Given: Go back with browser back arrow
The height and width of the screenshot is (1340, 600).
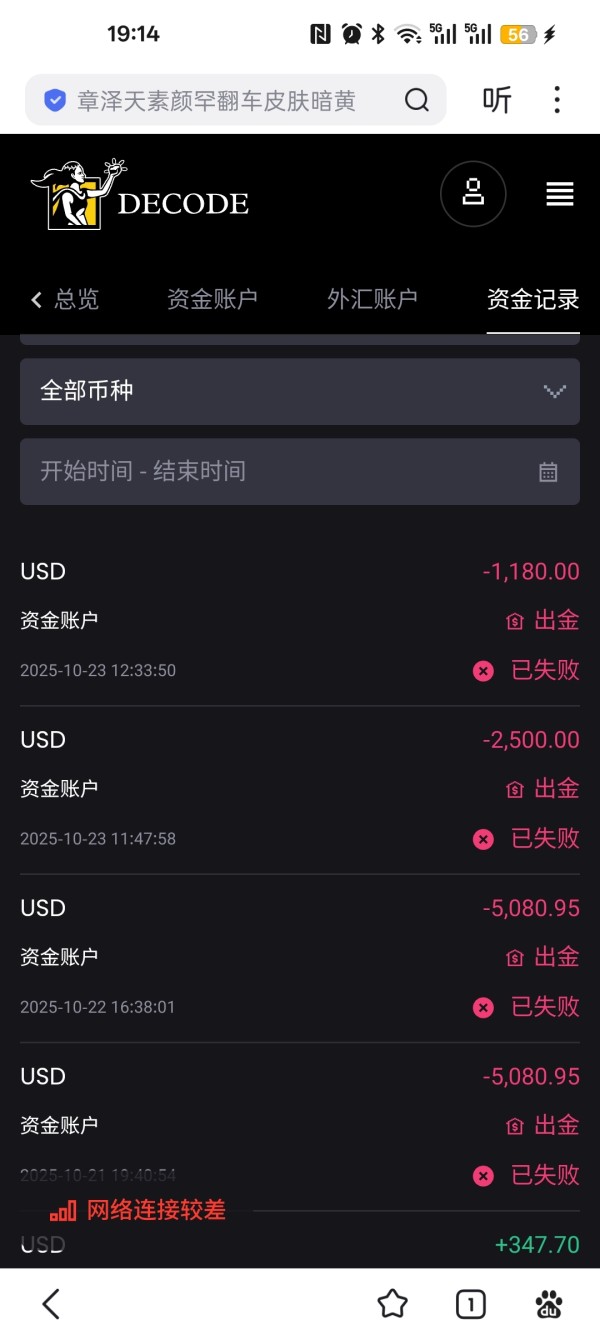Looking at the screenshot, I should click(52, 1303).
